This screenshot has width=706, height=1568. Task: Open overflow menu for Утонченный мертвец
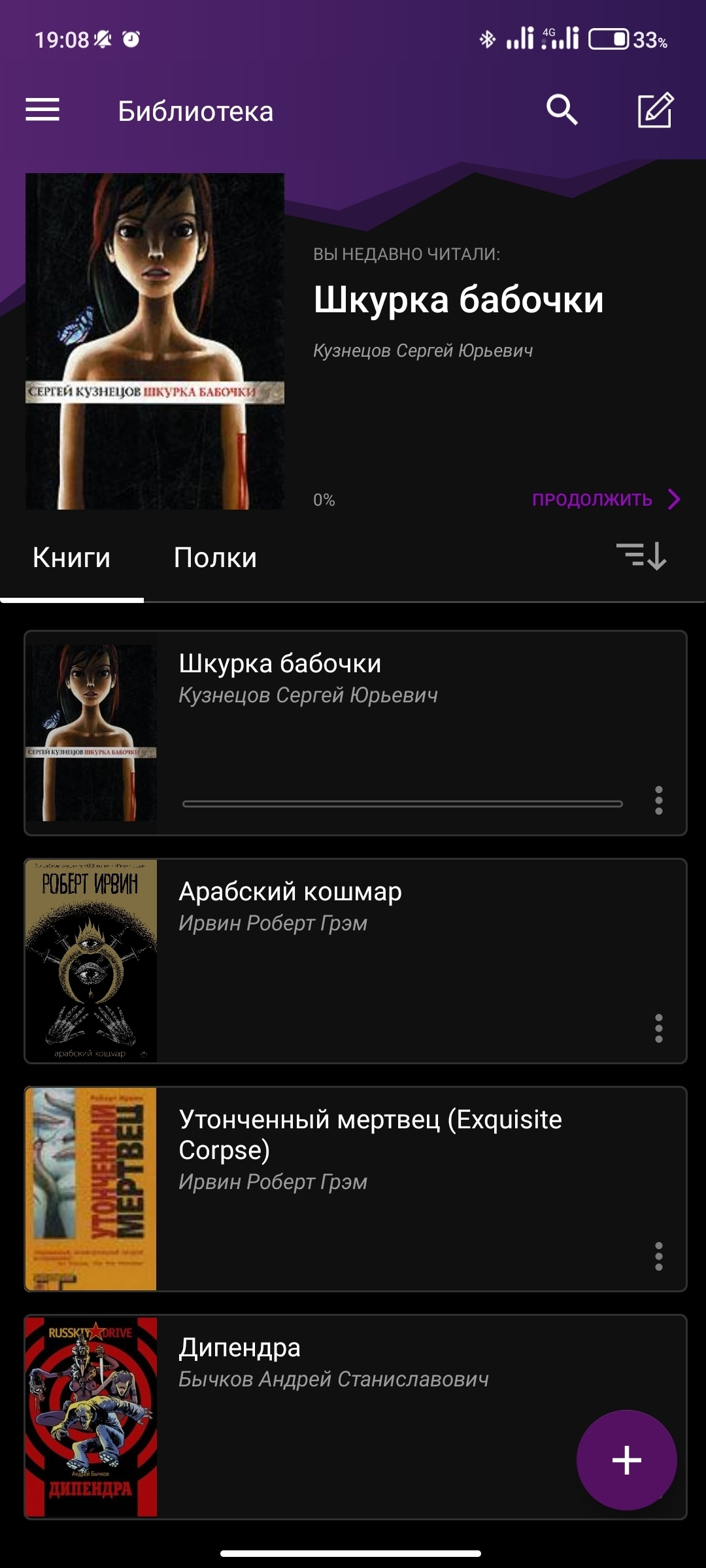pyautogui.click(x=659, y=1256)
